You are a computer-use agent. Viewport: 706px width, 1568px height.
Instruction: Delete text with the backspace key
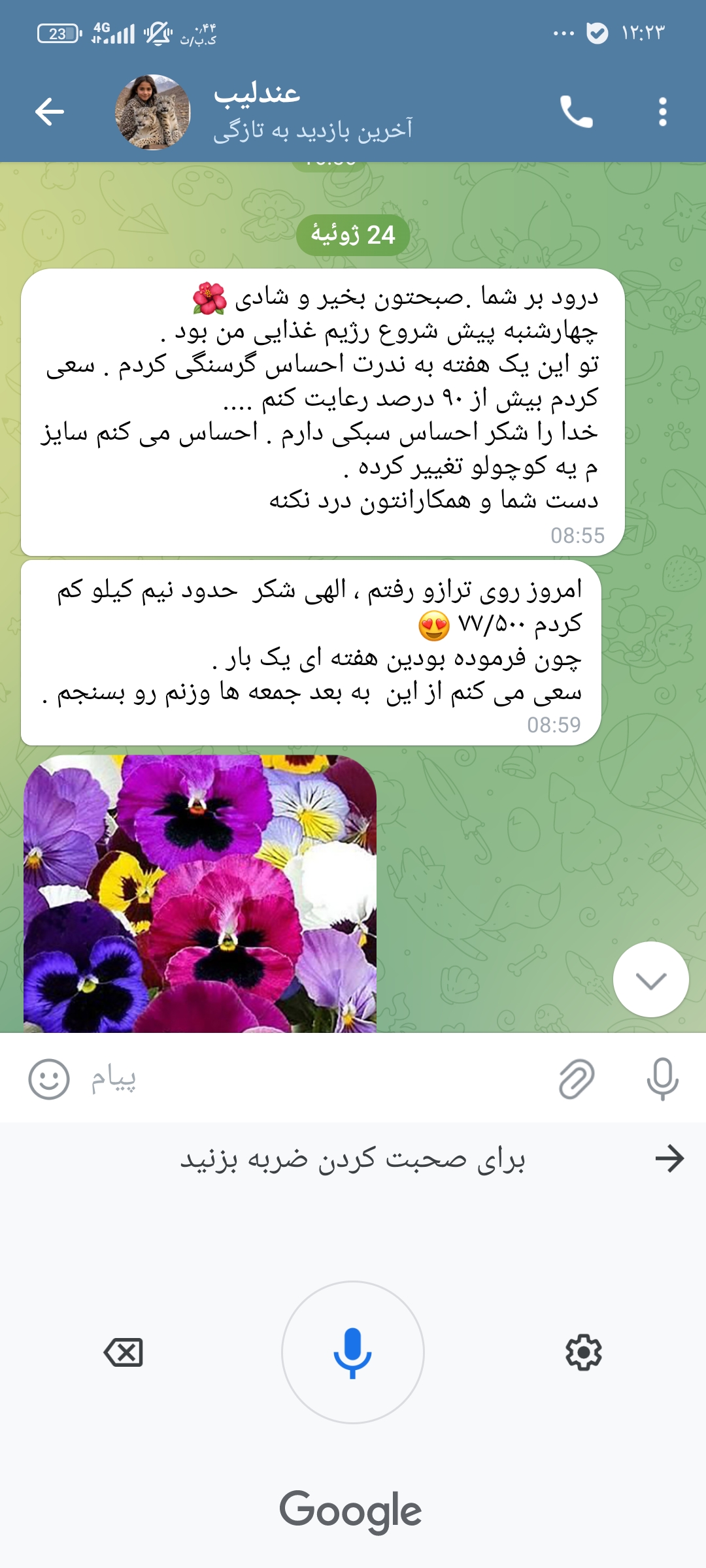click(x=124, y=1352)
